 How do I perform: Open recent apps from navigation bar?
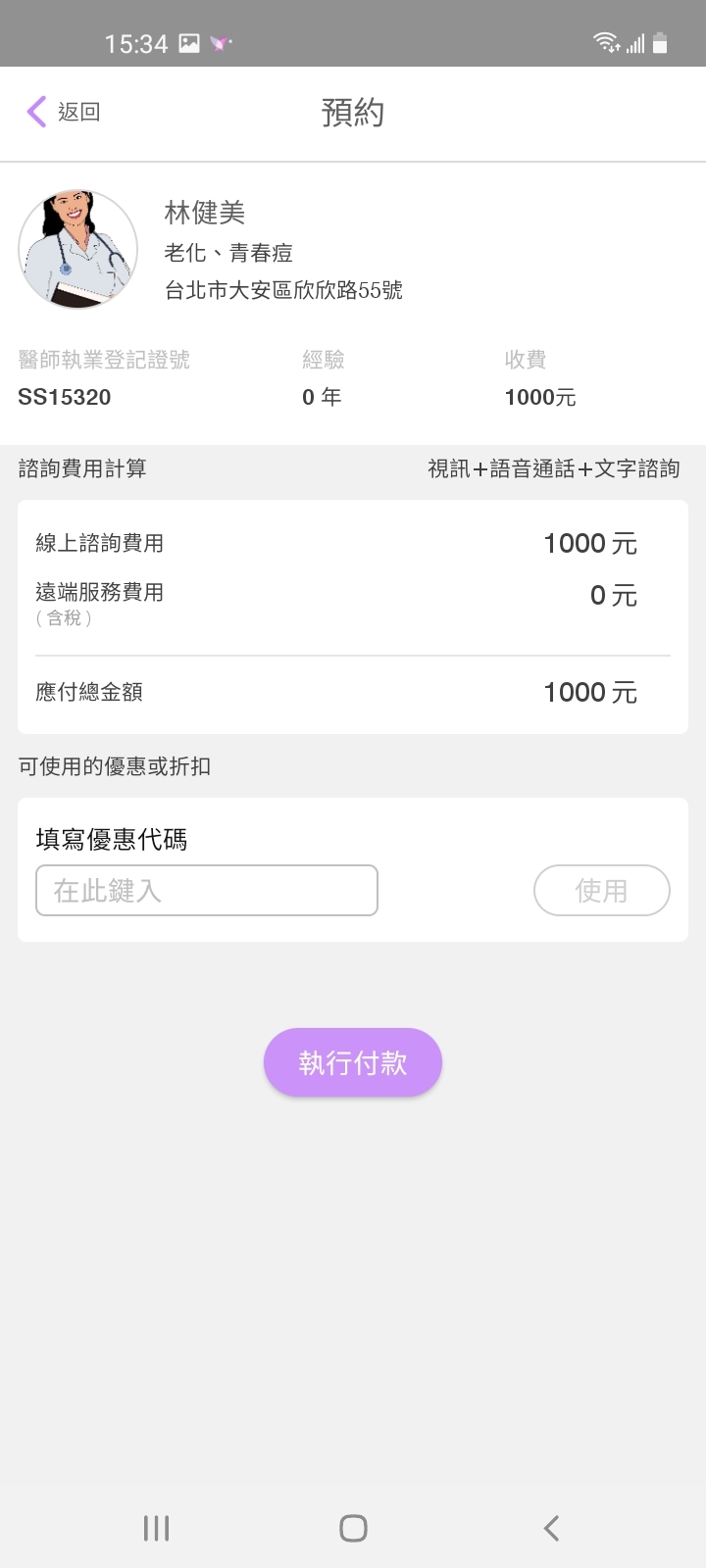[x=156, y=1528]
